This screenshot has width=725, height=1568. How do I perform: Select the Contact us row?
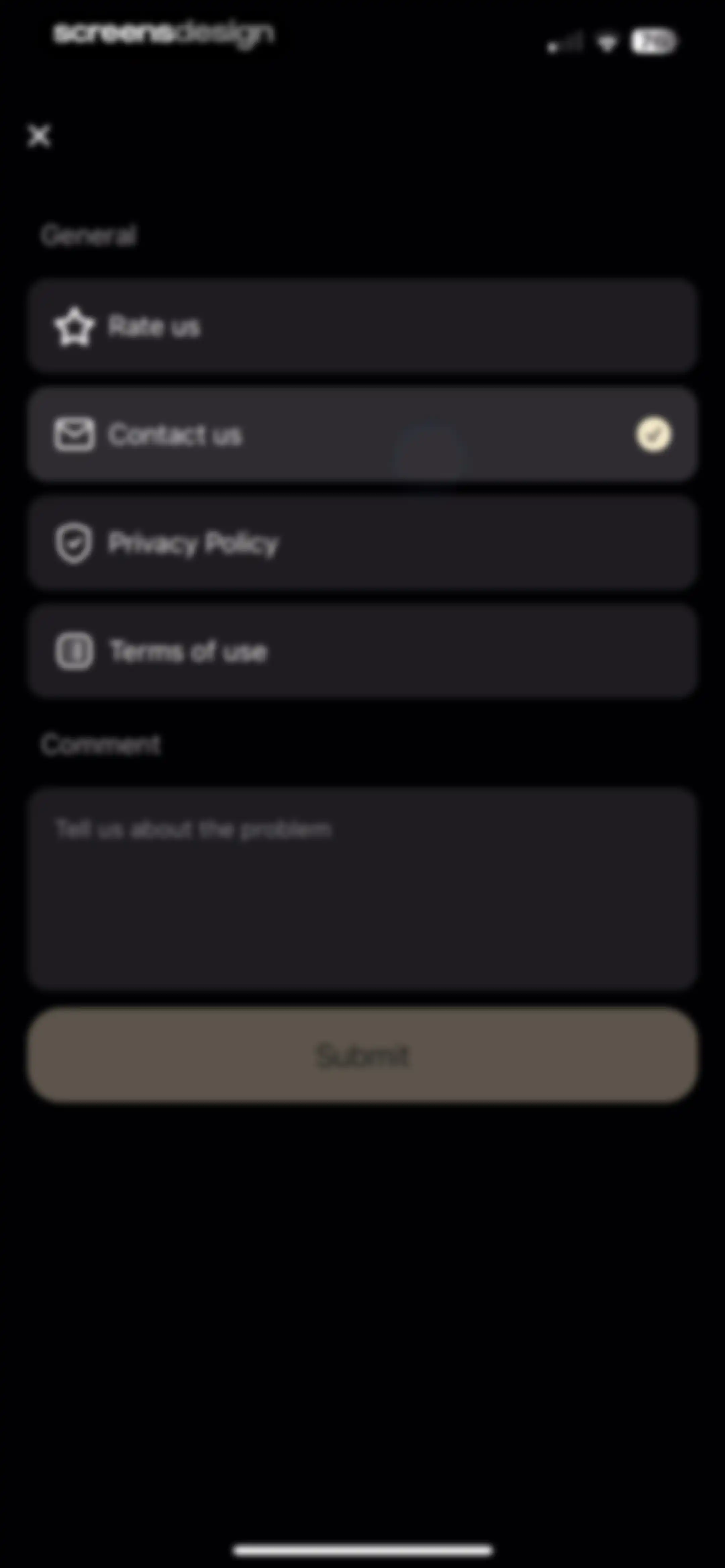362,434
